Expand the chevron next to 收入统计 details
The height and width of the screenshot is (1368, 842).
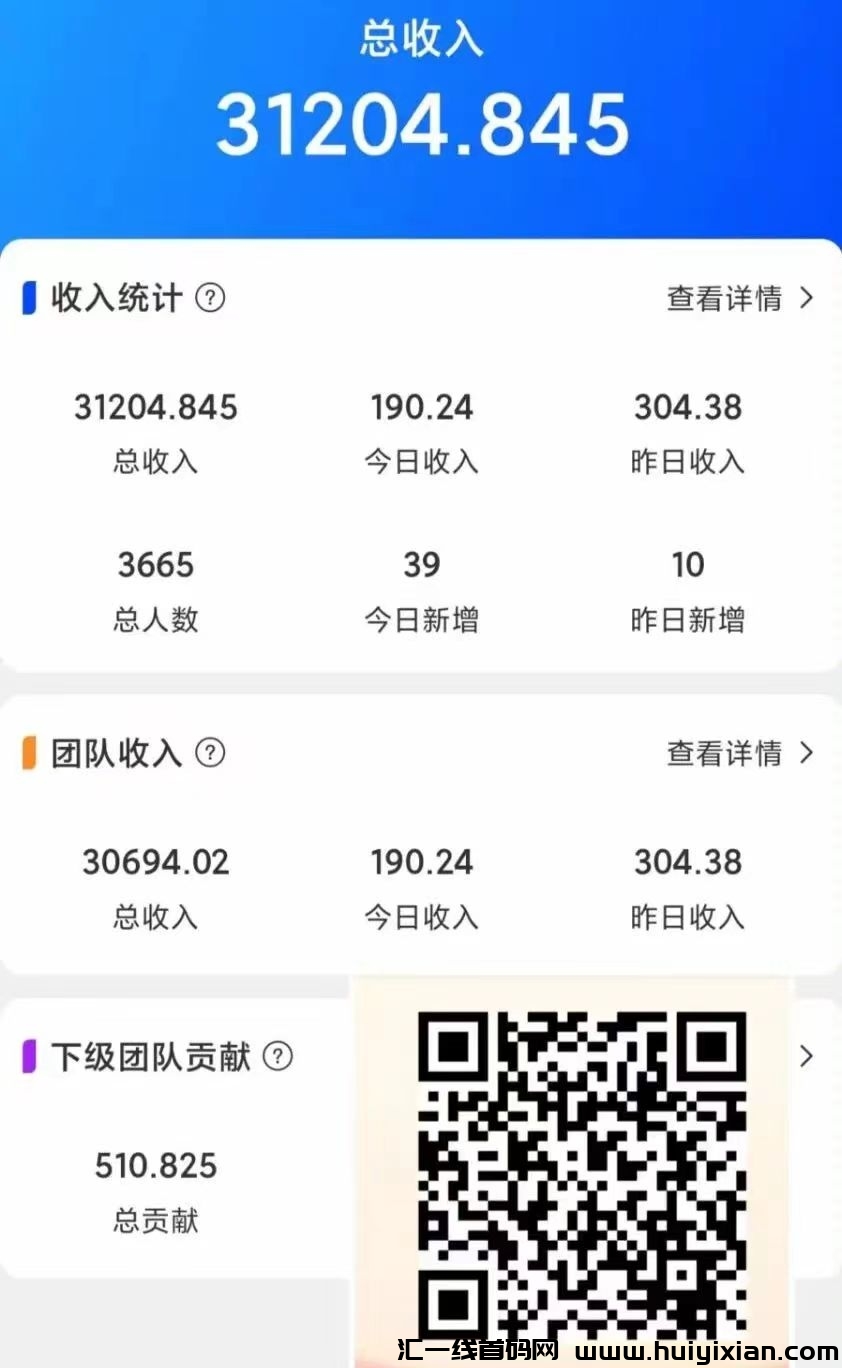(806, 297)
